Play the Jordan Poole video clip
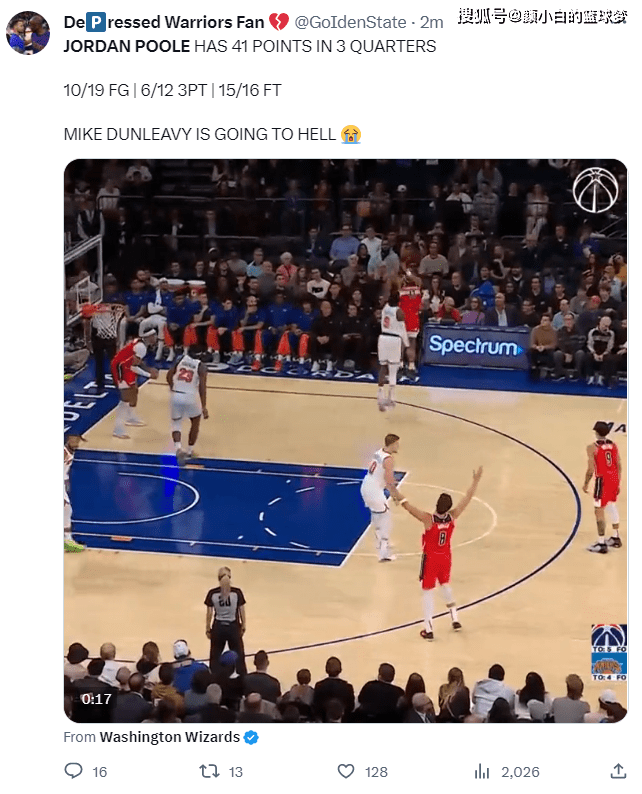This screenshot has height=794, width=642. click(x=345, y=440)
